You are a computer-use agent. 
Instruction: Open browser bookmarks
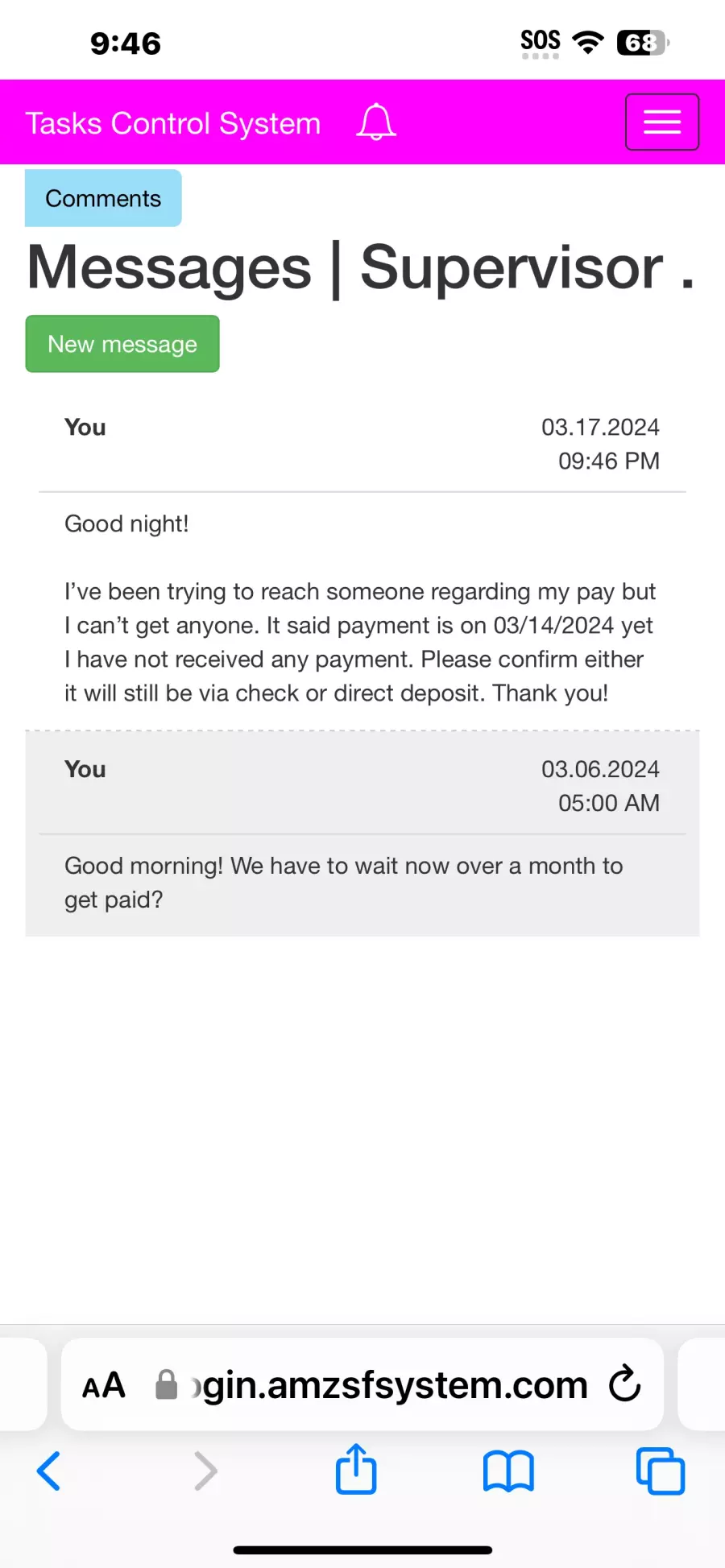point(508,1471)
